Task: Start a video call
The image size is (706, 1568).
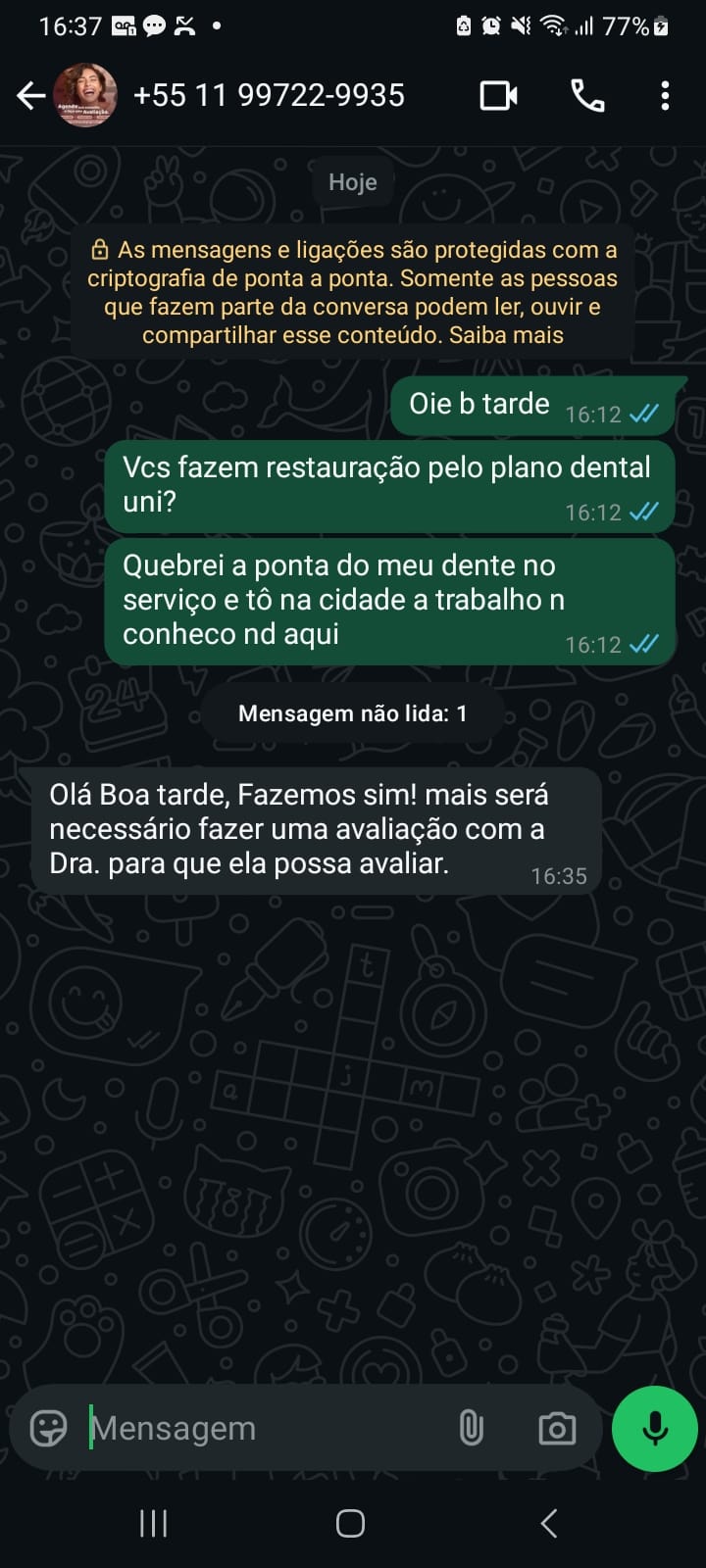Action: 498,96
